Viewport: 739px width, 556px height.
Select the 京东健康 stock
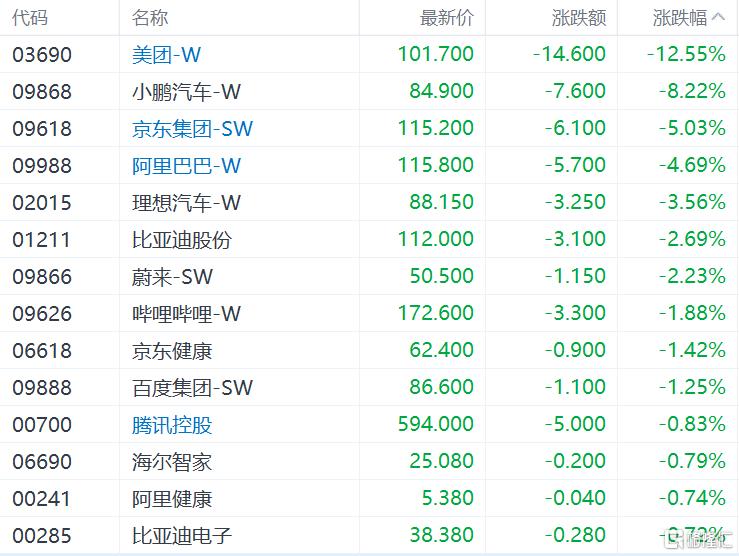[172, 351]
